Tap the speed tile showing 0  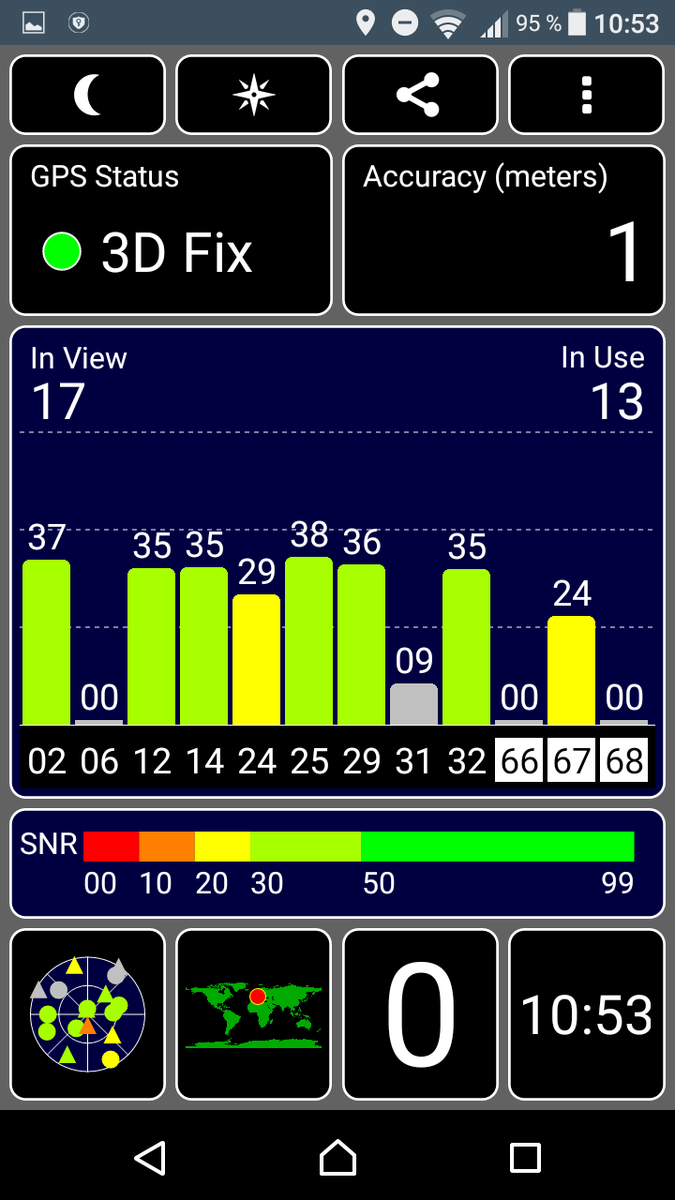tap(420, 1014)
